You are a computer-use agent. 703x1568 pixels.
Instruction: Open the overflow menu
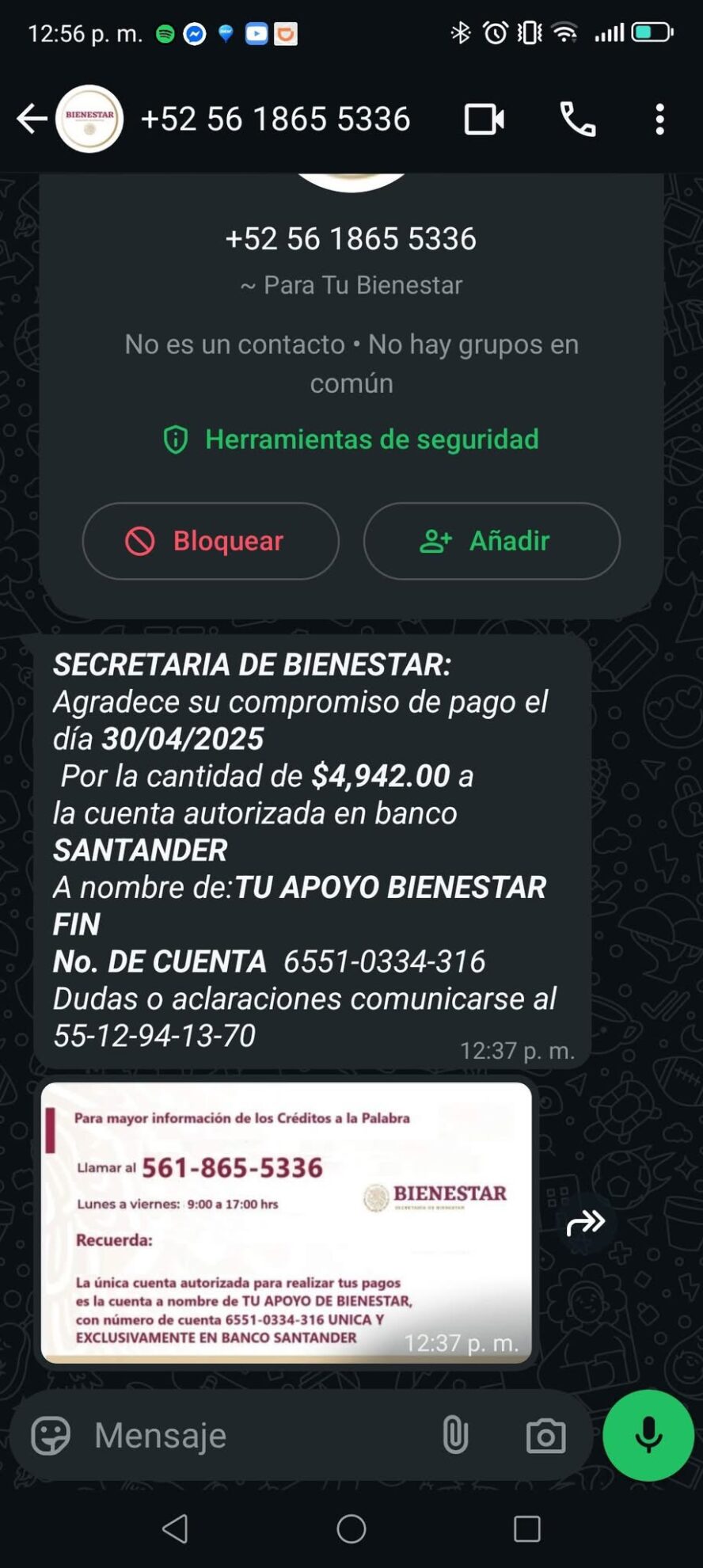point(659,120)
